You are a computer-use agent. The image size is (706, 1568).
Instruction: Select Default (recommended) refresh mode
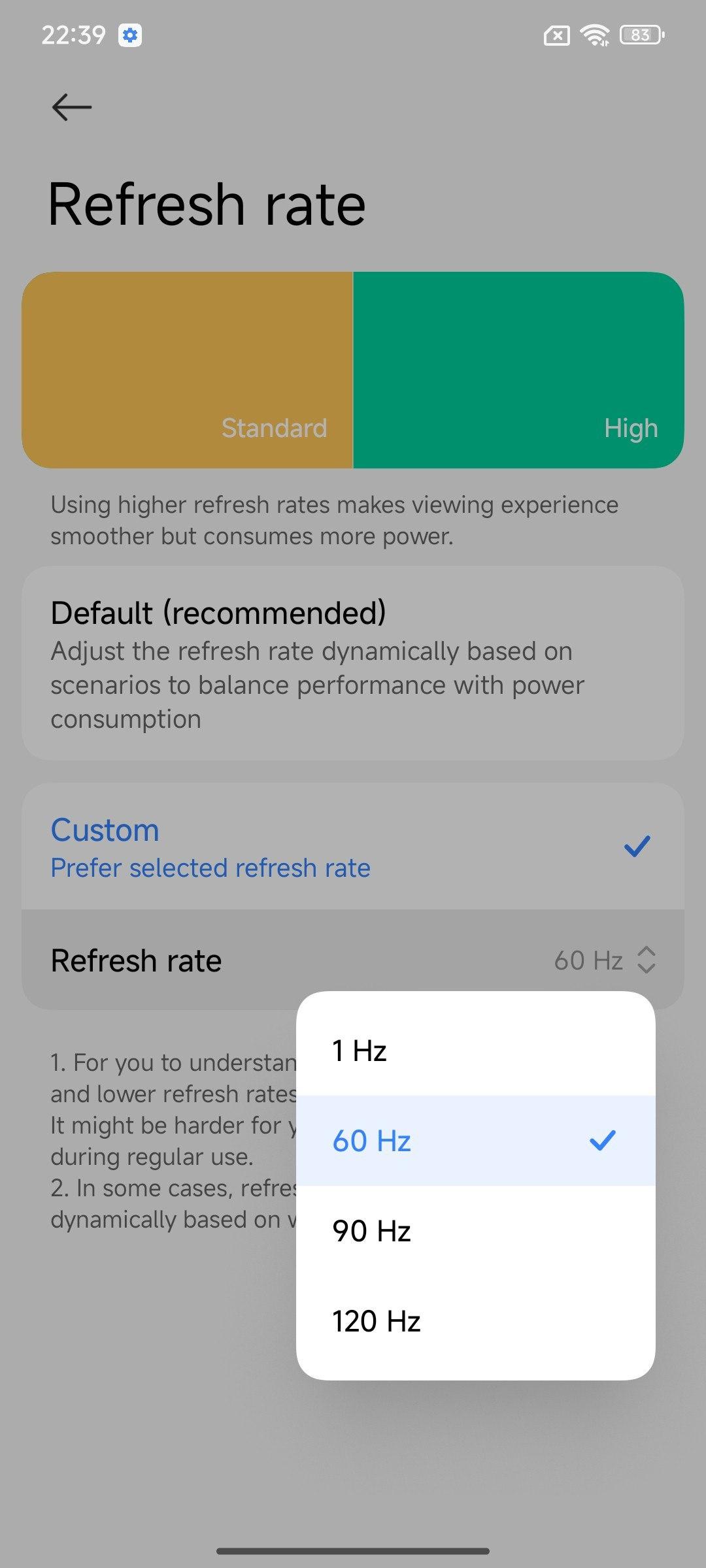pyautogui.click(x=353, y=663)
